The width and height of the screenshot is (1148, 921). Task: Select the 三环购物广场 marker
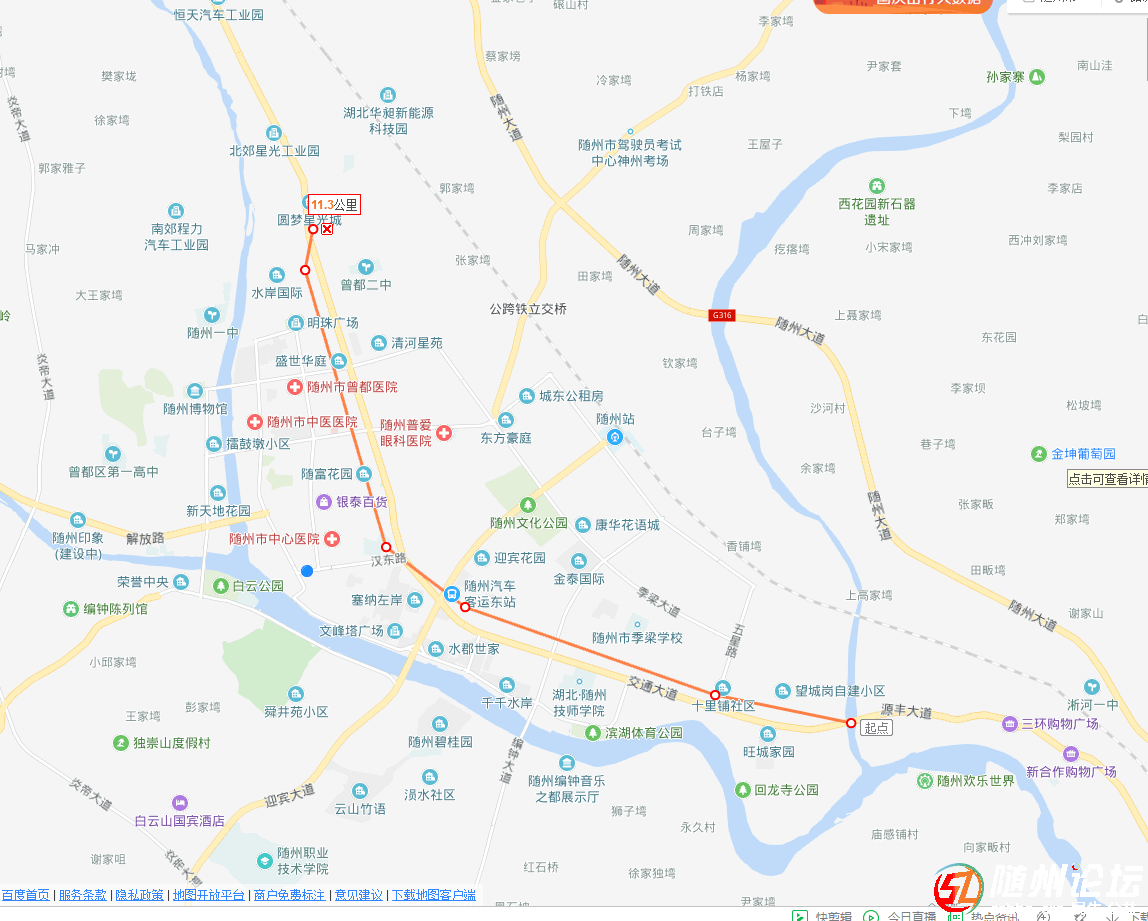[x=1009, y=723]
